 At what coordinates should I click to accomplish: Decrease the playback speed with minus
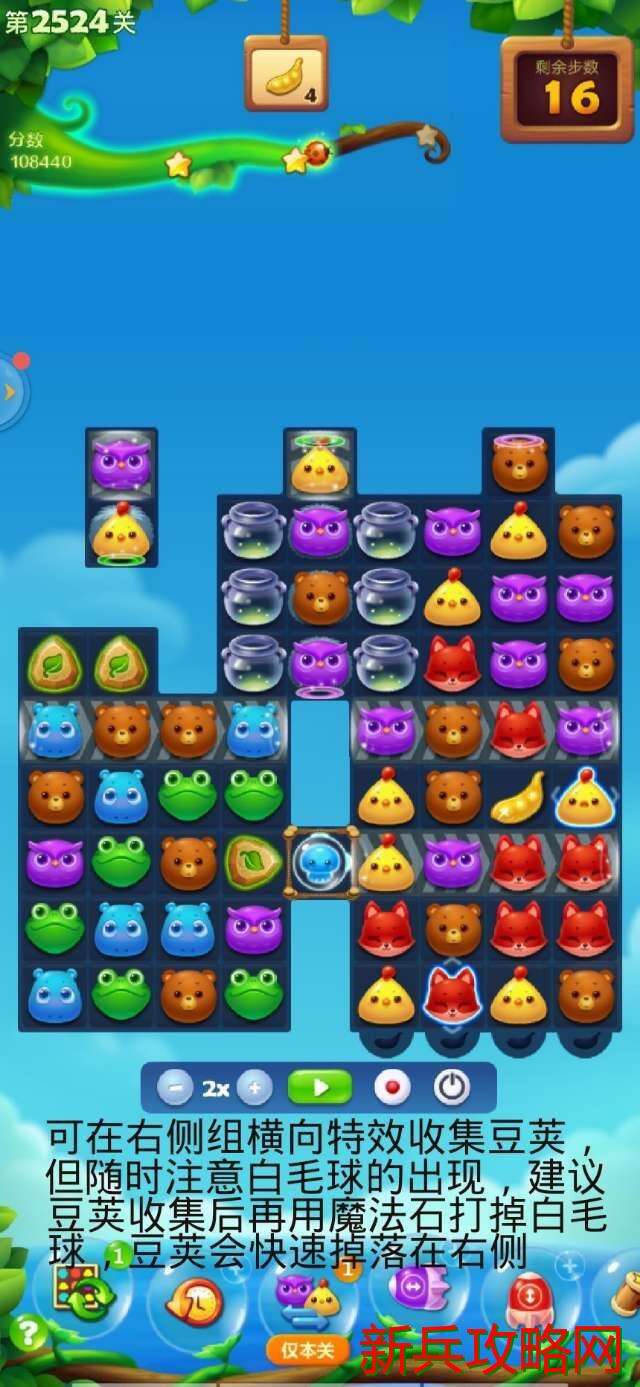click(175, 1087)
